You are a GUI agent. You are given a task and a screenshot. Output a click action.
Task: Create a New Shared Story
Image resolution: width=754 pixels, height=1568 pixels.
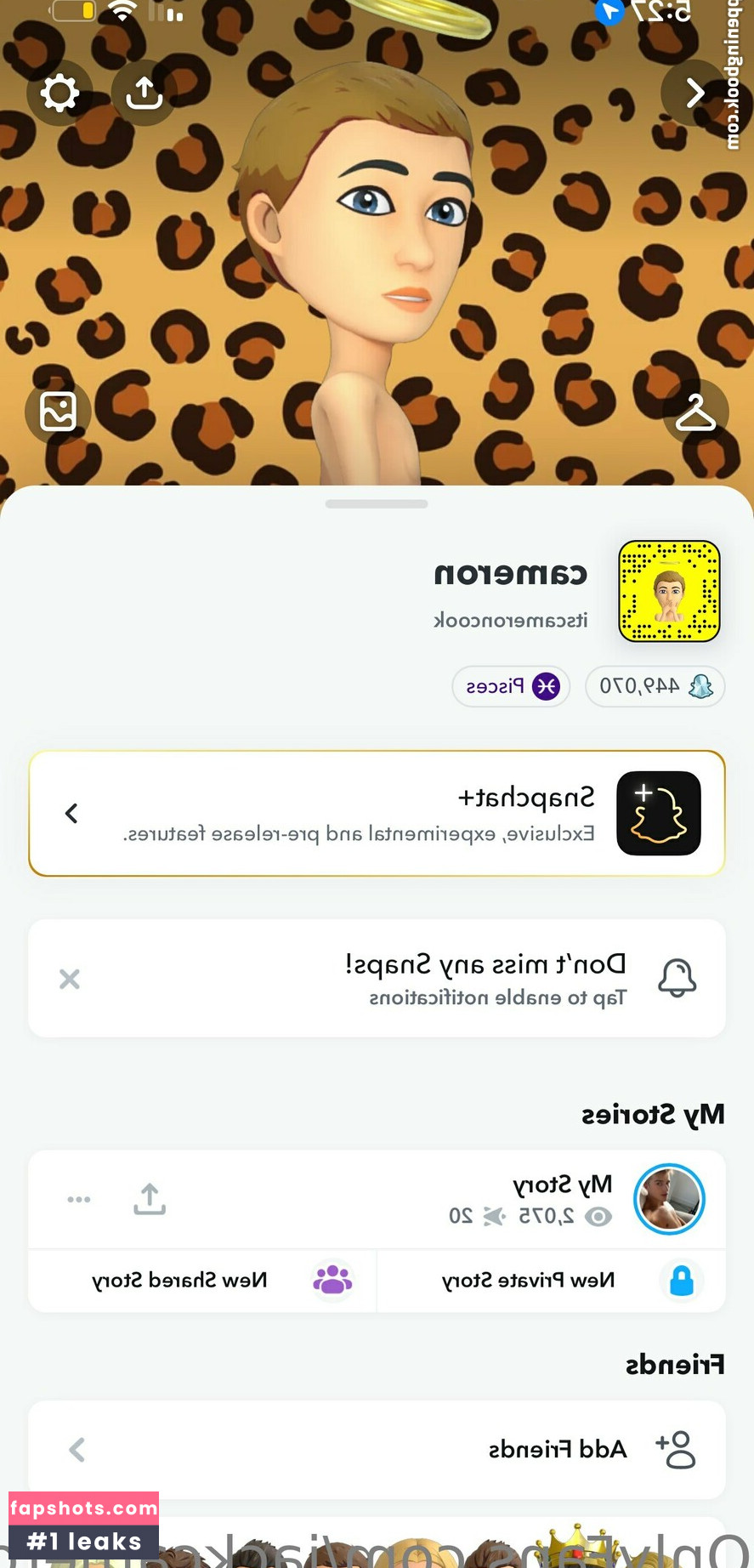click(202, 1281)
